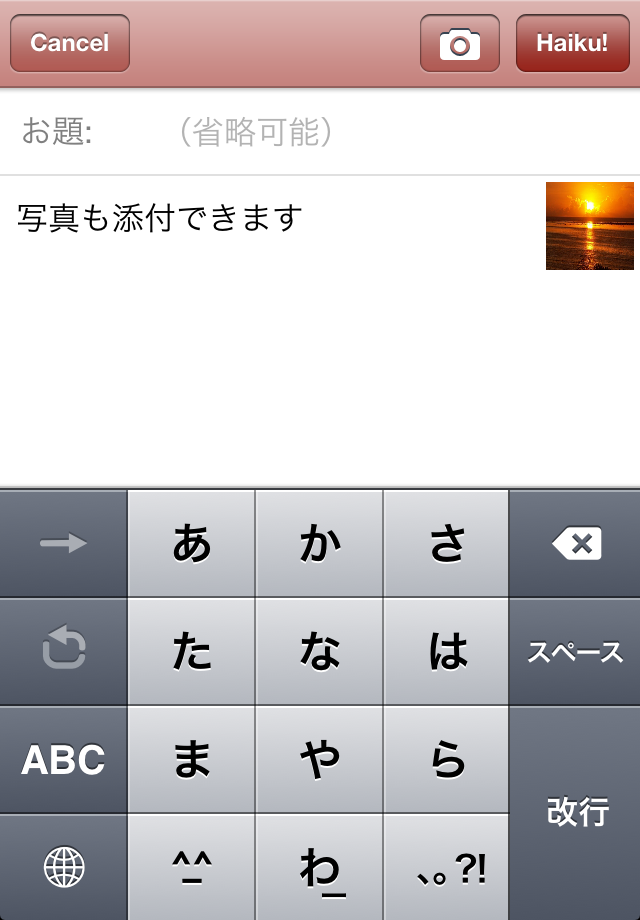The image size is (640, 920).
Task: Open the attached sunset photo thumbnail
Action: click(x=589, y=226)
